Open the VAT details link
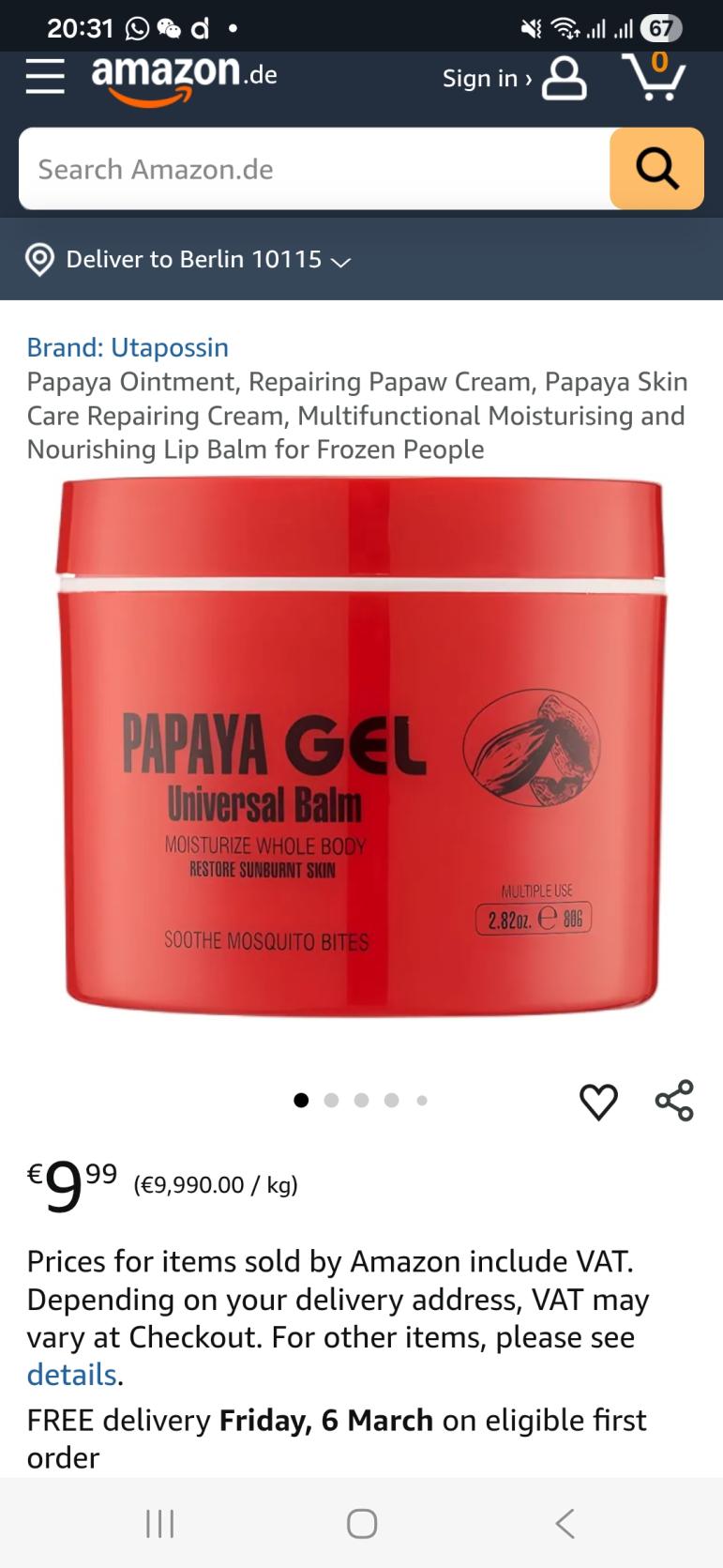The image size is (723, 1568). [71, 1375]
